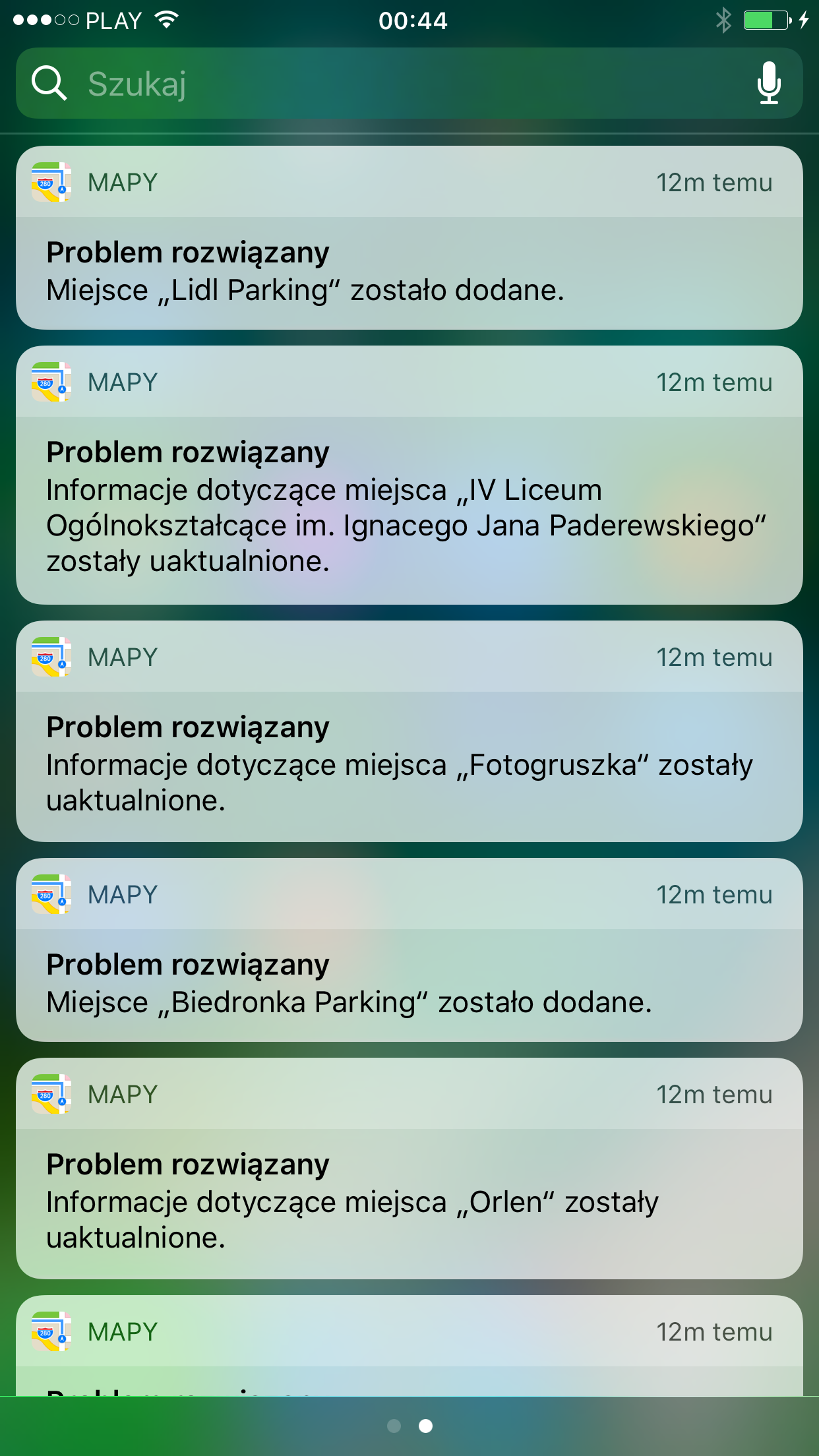Screen dimensions: 819x1456
Task: Tap the page indicator dots
Action: [x=409, y=1426]
